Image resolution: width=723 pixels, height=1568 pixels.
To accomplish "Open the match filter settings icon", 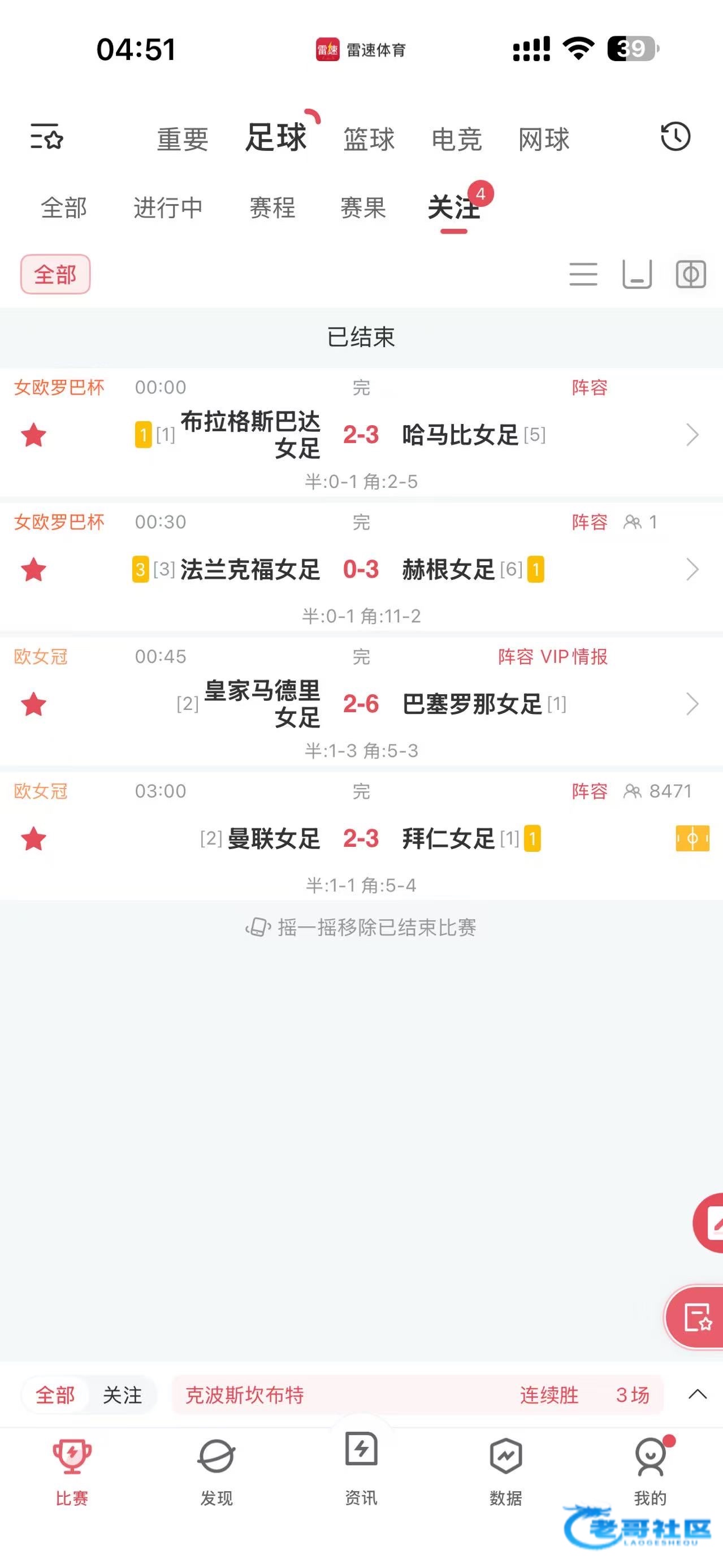I will click(x=47, y=136).
